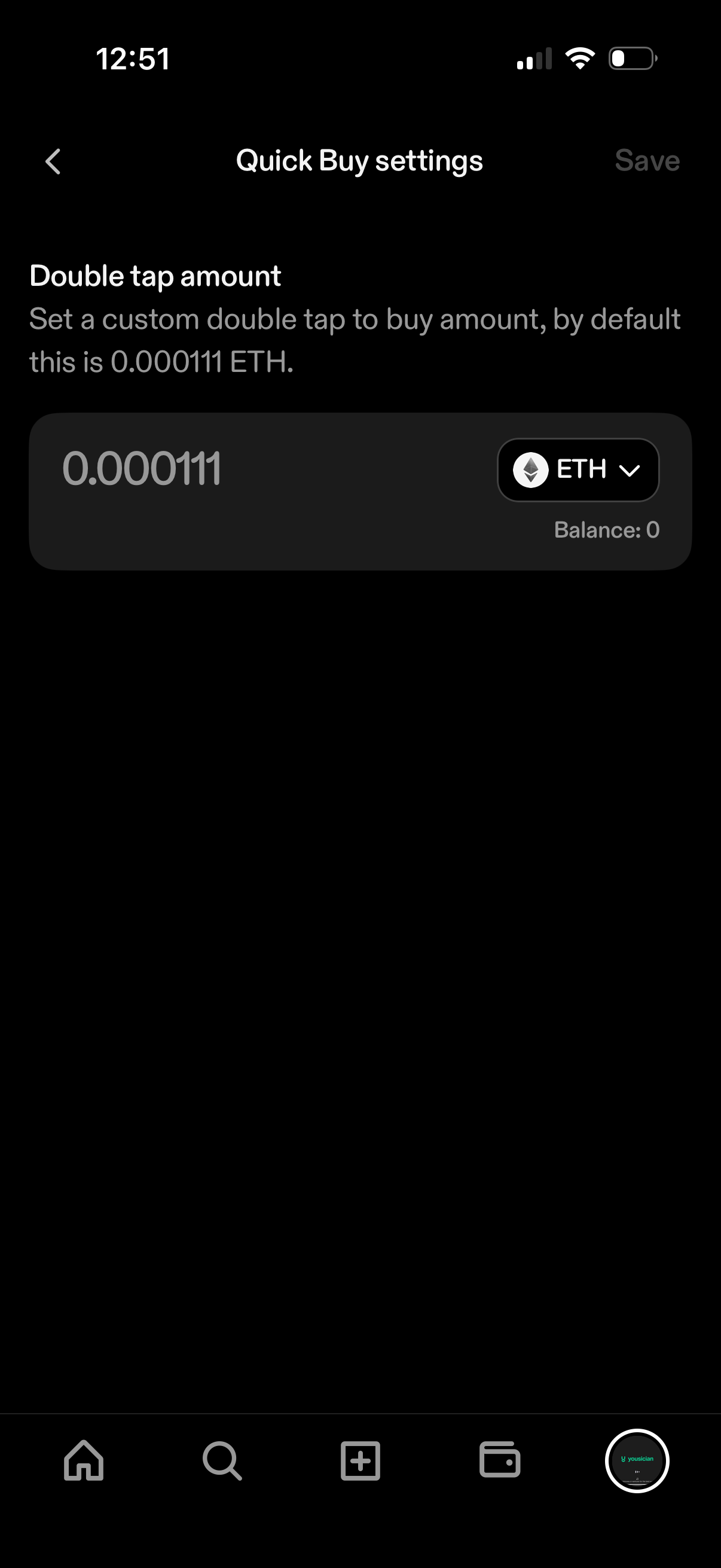
Task: Tap the battery indicator in the status bar
Action: pyautogui.click(x=632, y=58)
